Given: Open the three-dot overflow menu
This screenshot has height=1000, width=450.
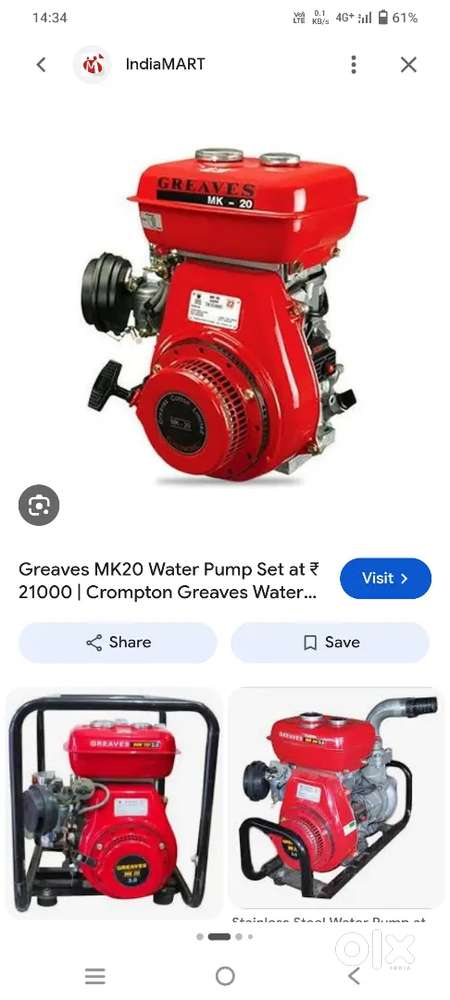Looking at the screenshot, I should click(354, 64).
